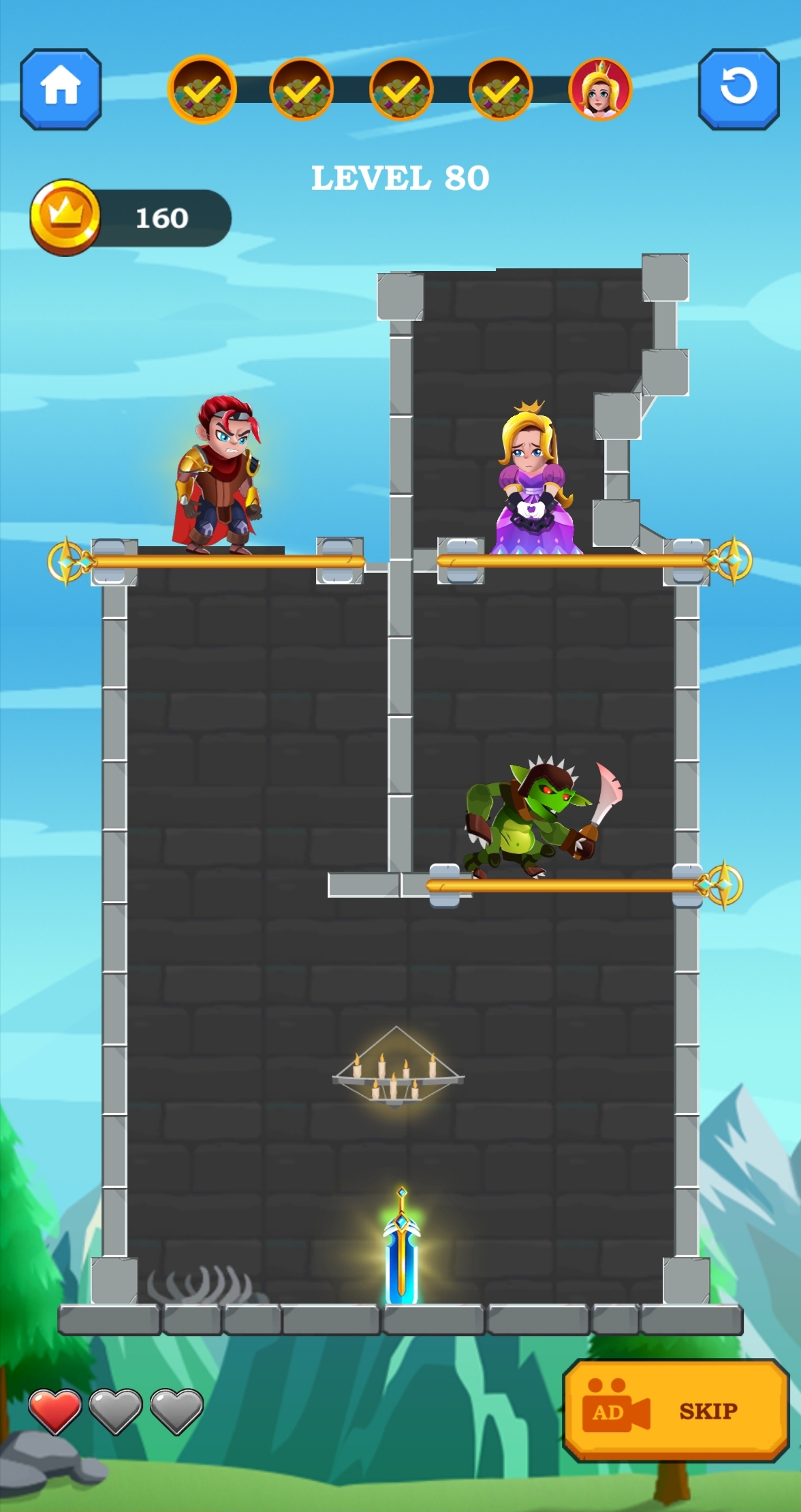Skip the level by watching an ad
The image size is (801, 1512).
click(x=676, y=1411)
